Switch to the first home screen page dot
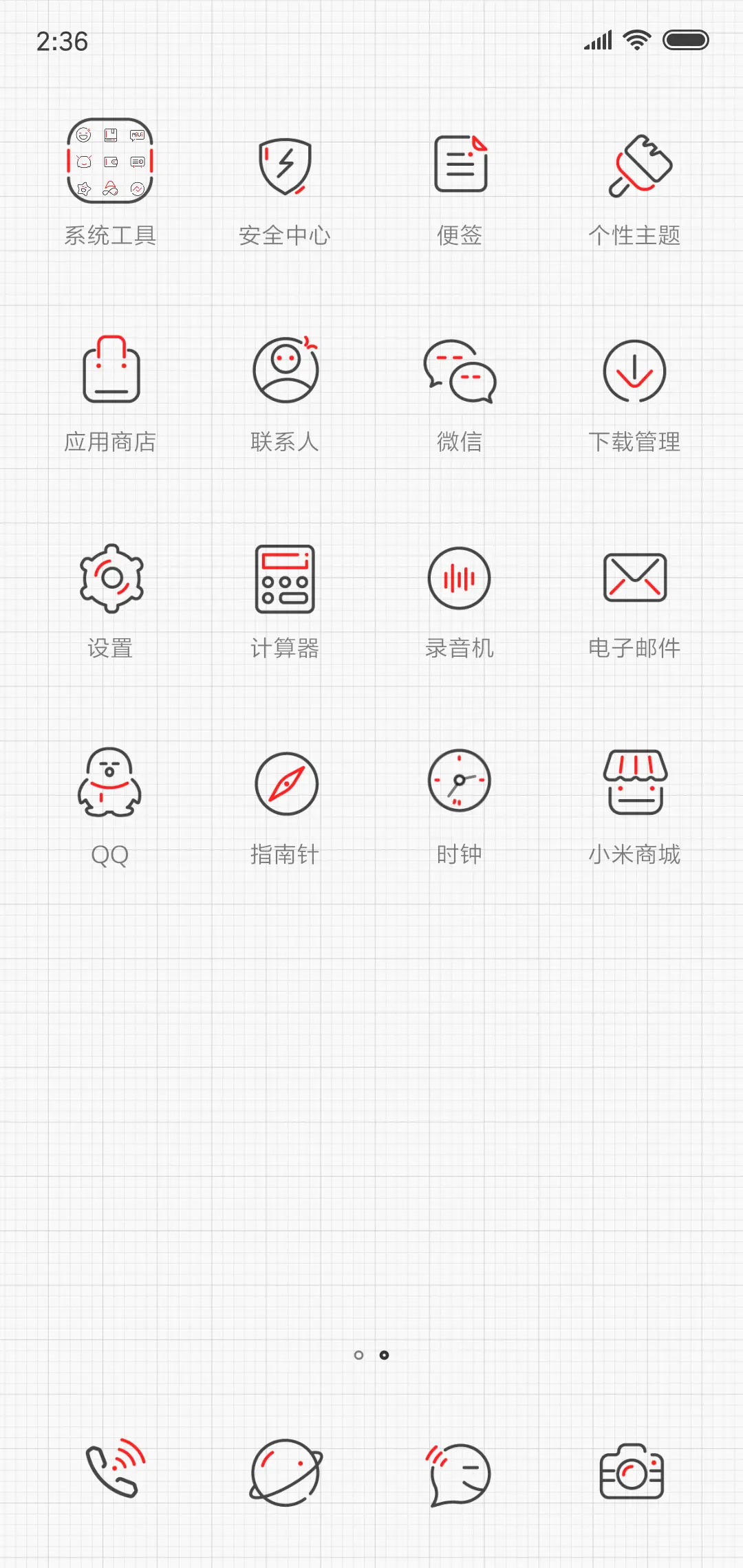The width and height of the screenshot is (743, 1568). pyautogui.click(x=359, y=1354)
